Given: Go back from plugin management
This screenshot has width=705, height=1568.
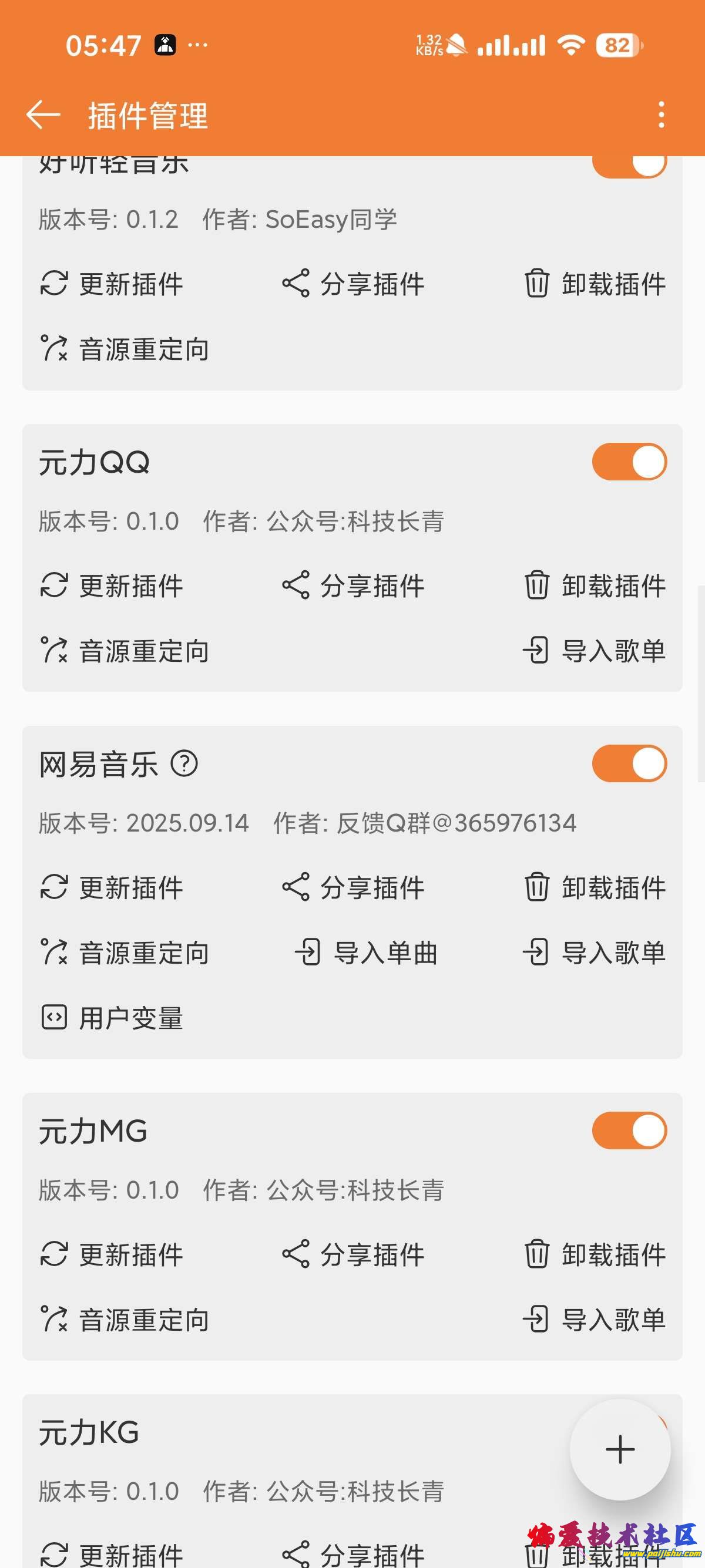Looking at the screenshot, I should (43, 115).
